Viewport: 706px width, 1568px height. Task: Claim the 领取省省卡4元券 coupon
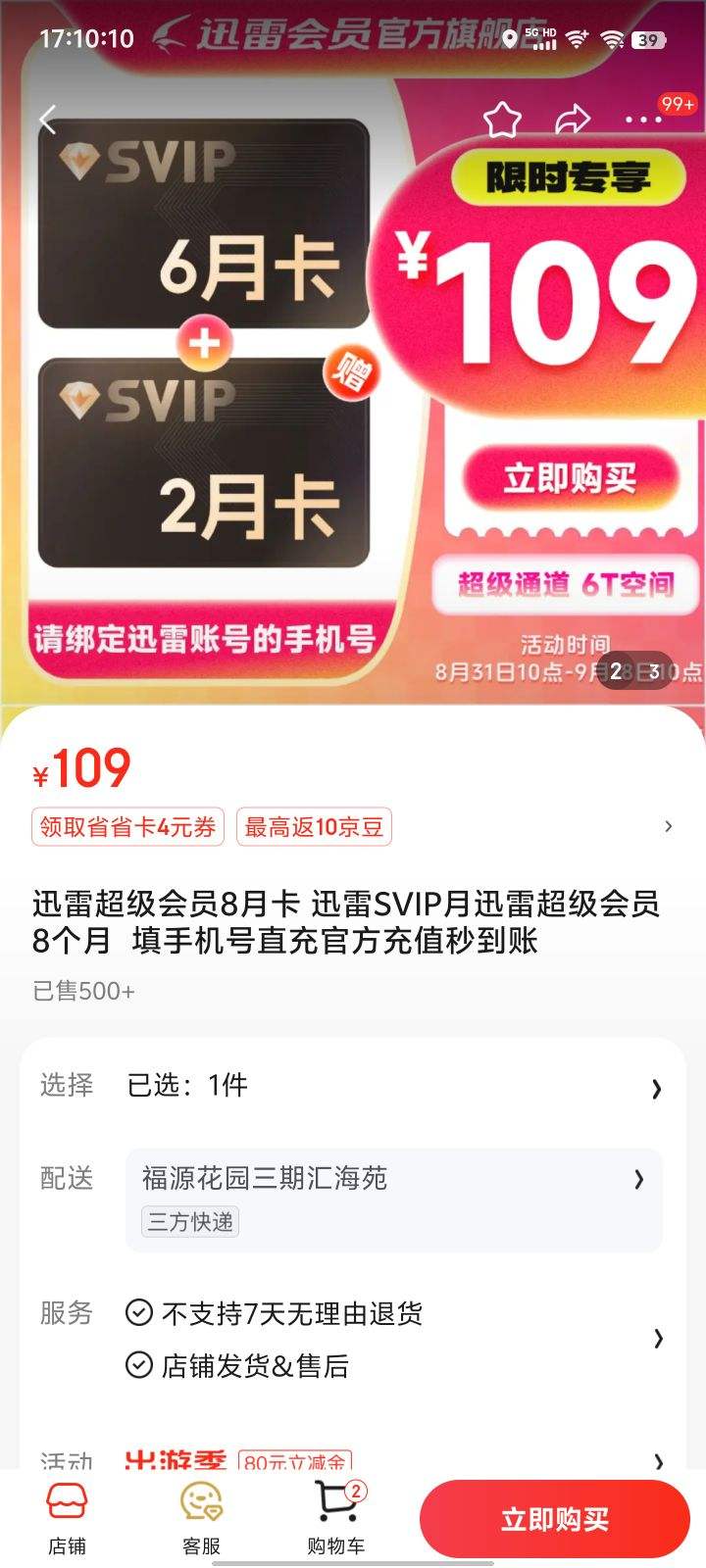pos(127,827)
